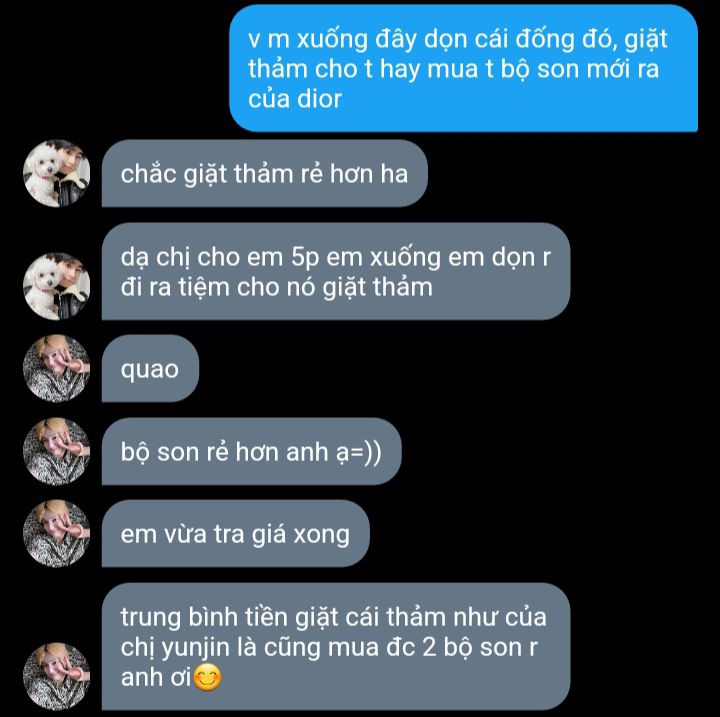Open sender's avatar beside "chắc giặt thảm rẻ hơn ha"
Image resolution: width=720 pixels, height=717 pixels.
[57, 173]
